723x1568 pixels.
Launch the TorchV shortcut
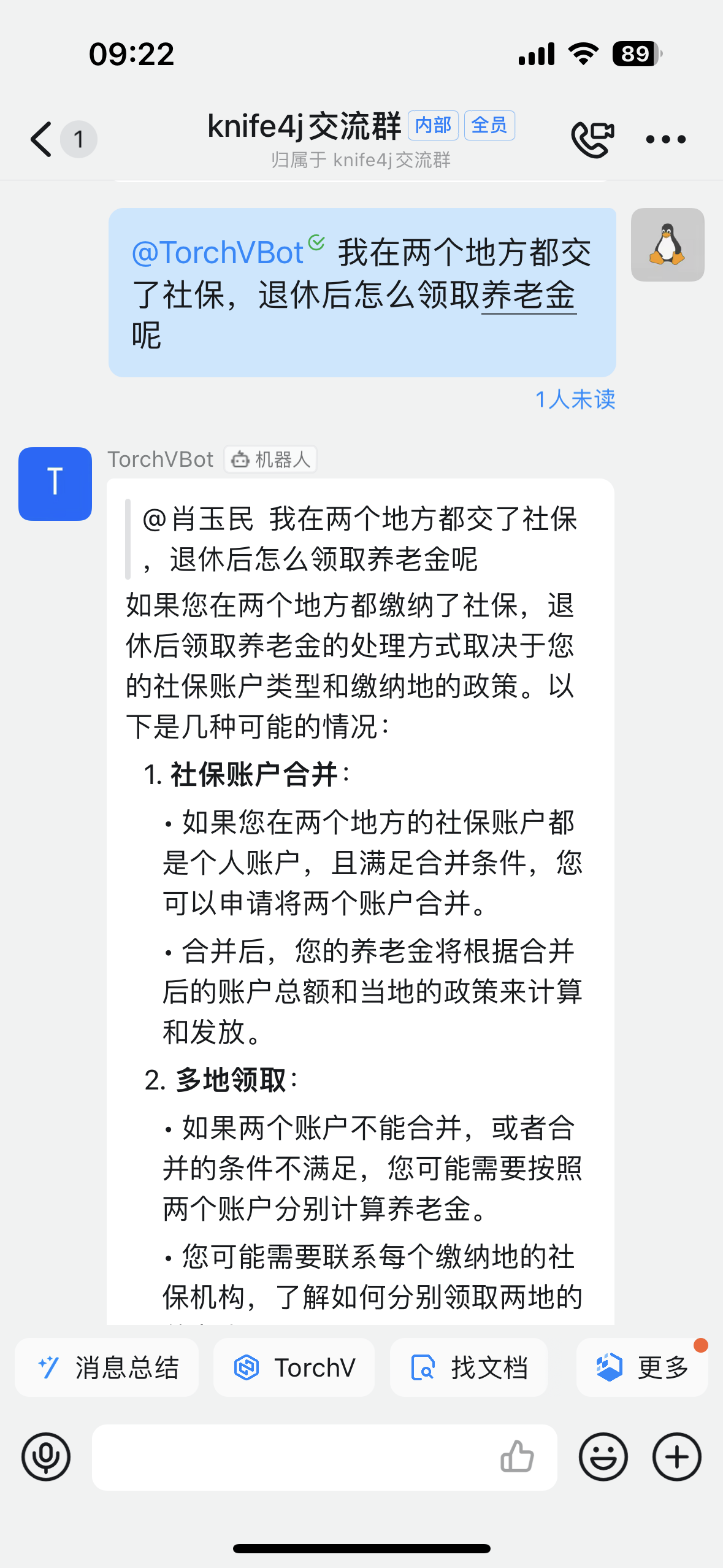[x=294, y=1367]
